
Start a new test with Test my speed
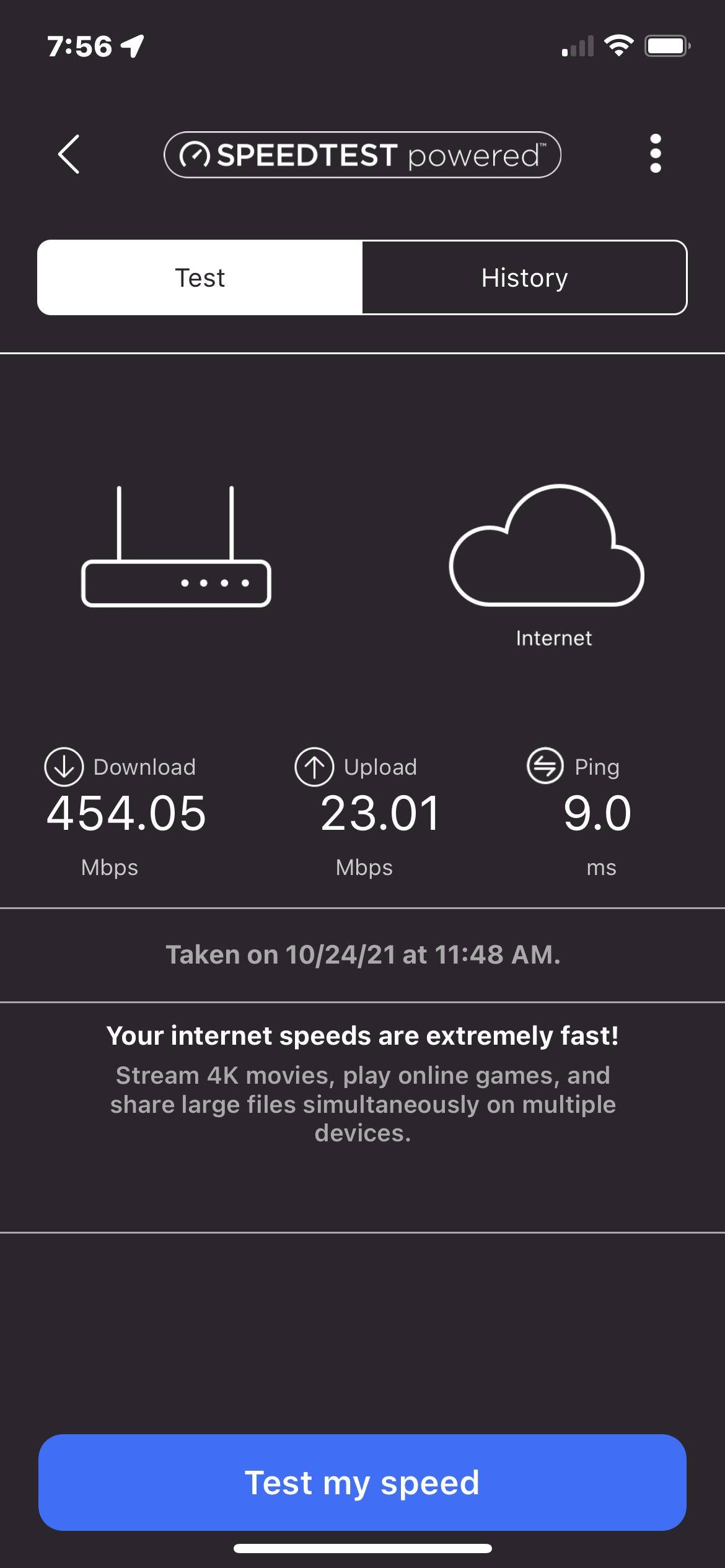coord(362,1483)
